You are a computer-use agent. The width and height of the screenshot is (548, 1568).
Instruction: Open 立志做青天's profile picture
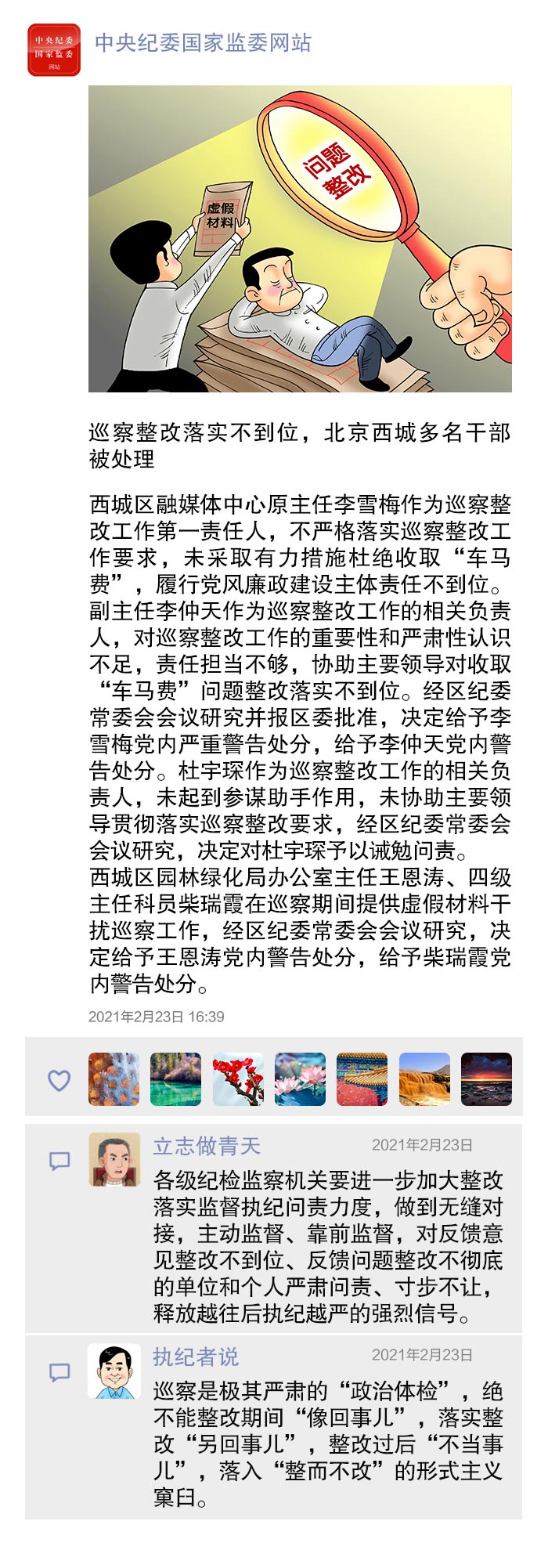click(114, 1159)
